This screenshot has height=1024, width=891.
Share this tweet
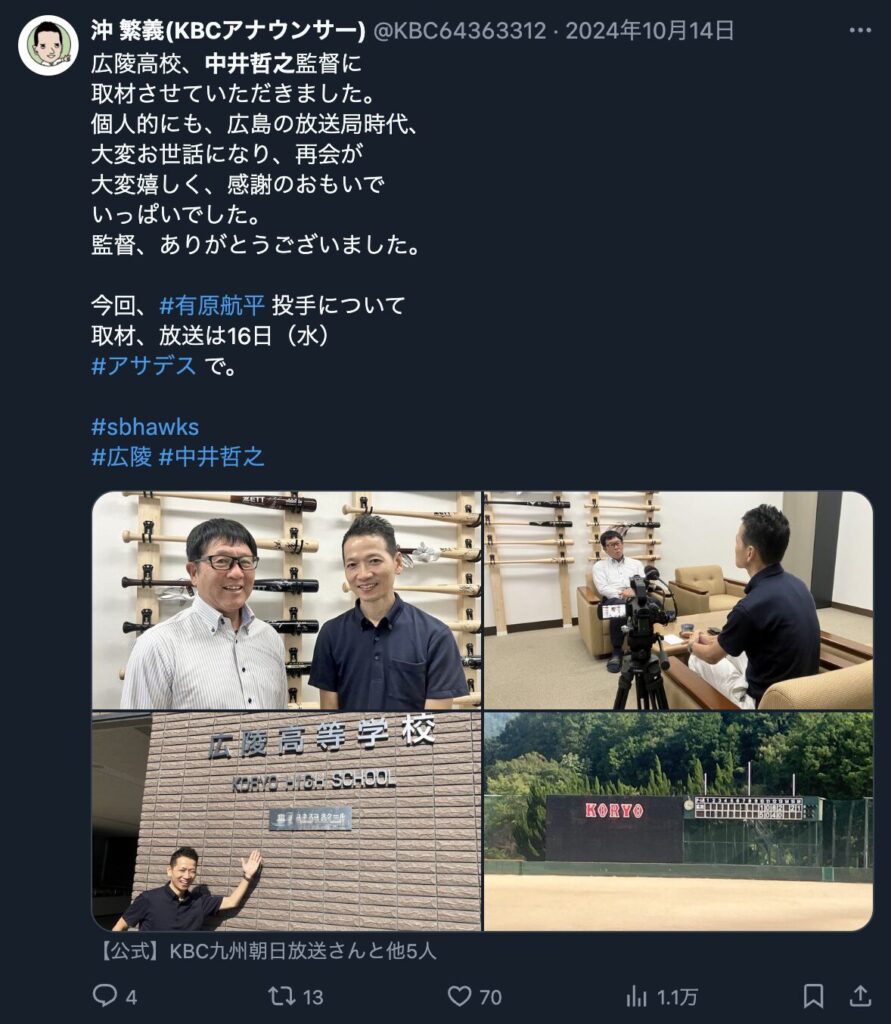point(860,996)
